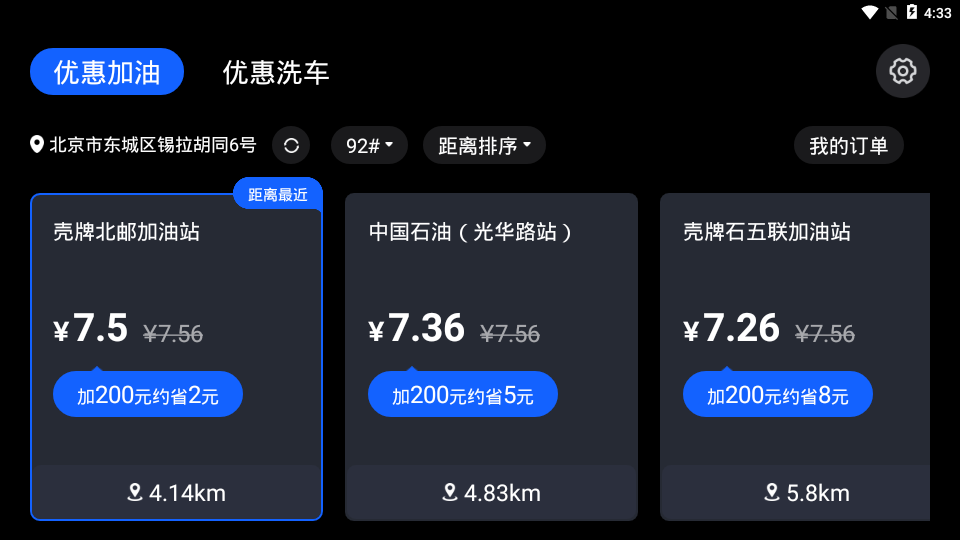The width and height of the screenshot is (960, 540).
Task: Refresh the current location
Action: coord(291,145)
